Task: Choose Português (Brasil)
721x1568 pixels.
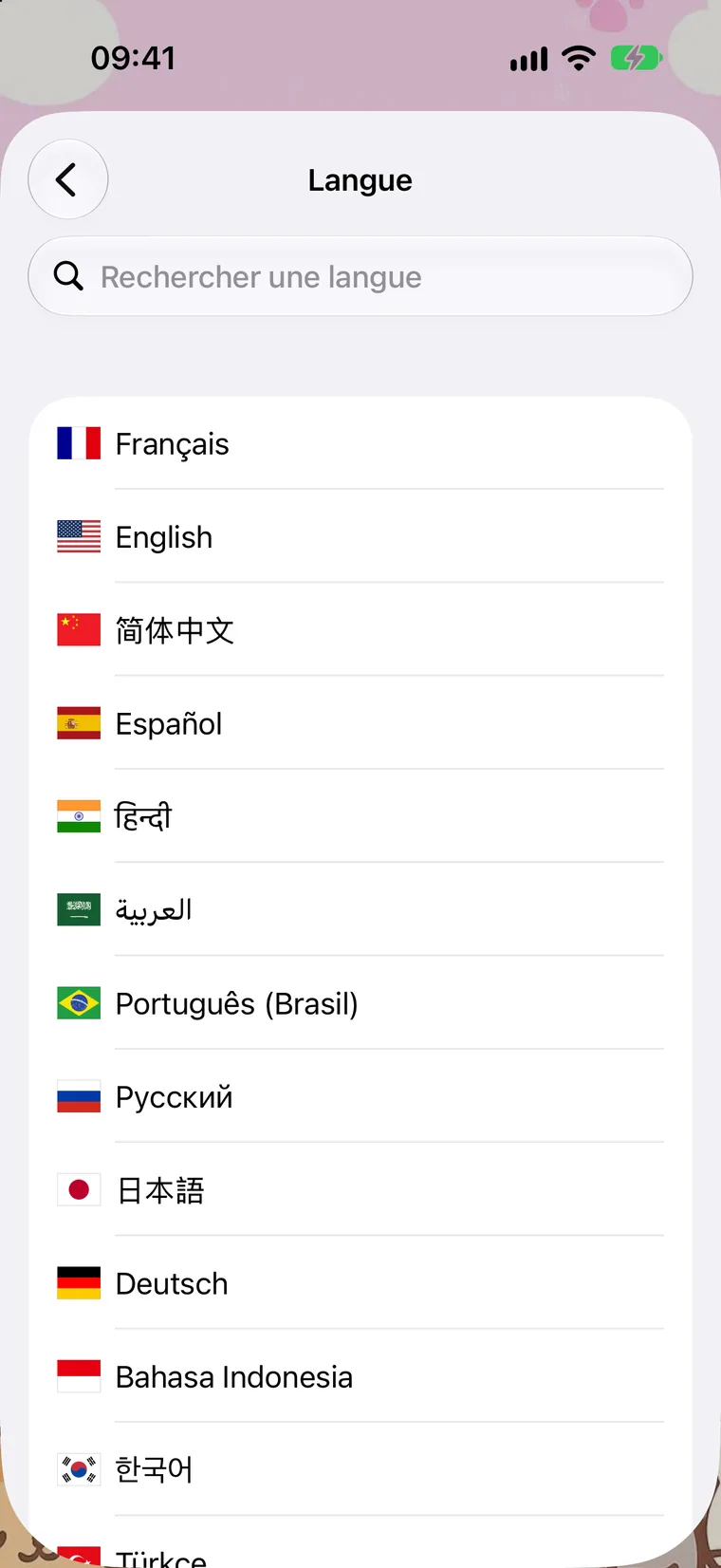Action: coord(360,1003)
